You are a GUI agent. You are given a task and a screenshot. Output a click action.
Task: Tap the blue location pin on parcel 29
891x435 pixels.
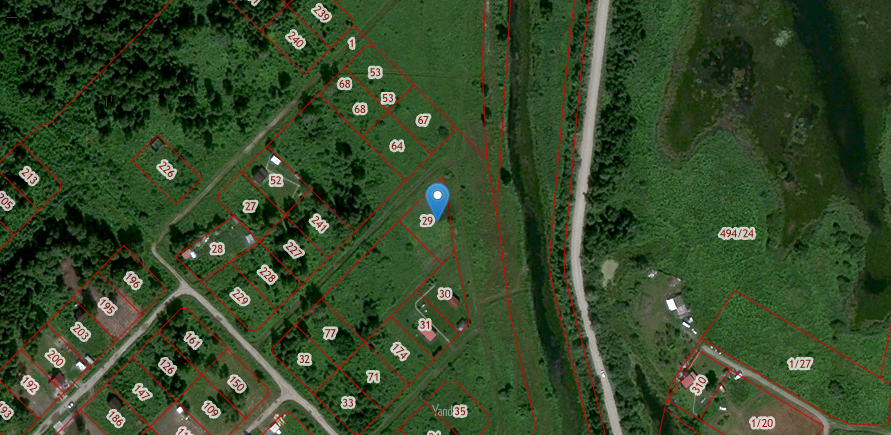pos(437,198)
